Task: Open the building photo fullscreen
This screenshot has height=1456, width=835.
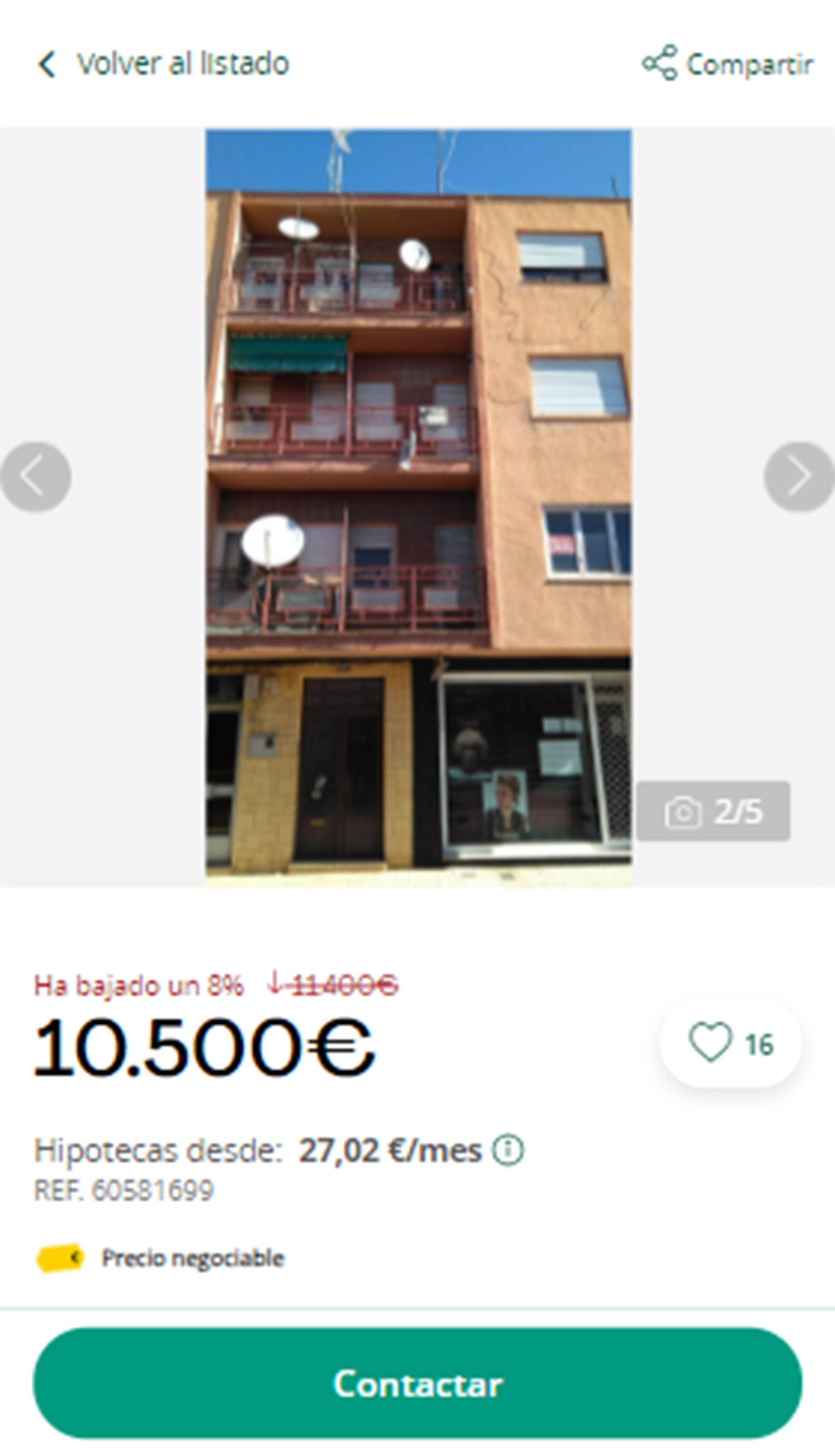Action: (418, 508)
